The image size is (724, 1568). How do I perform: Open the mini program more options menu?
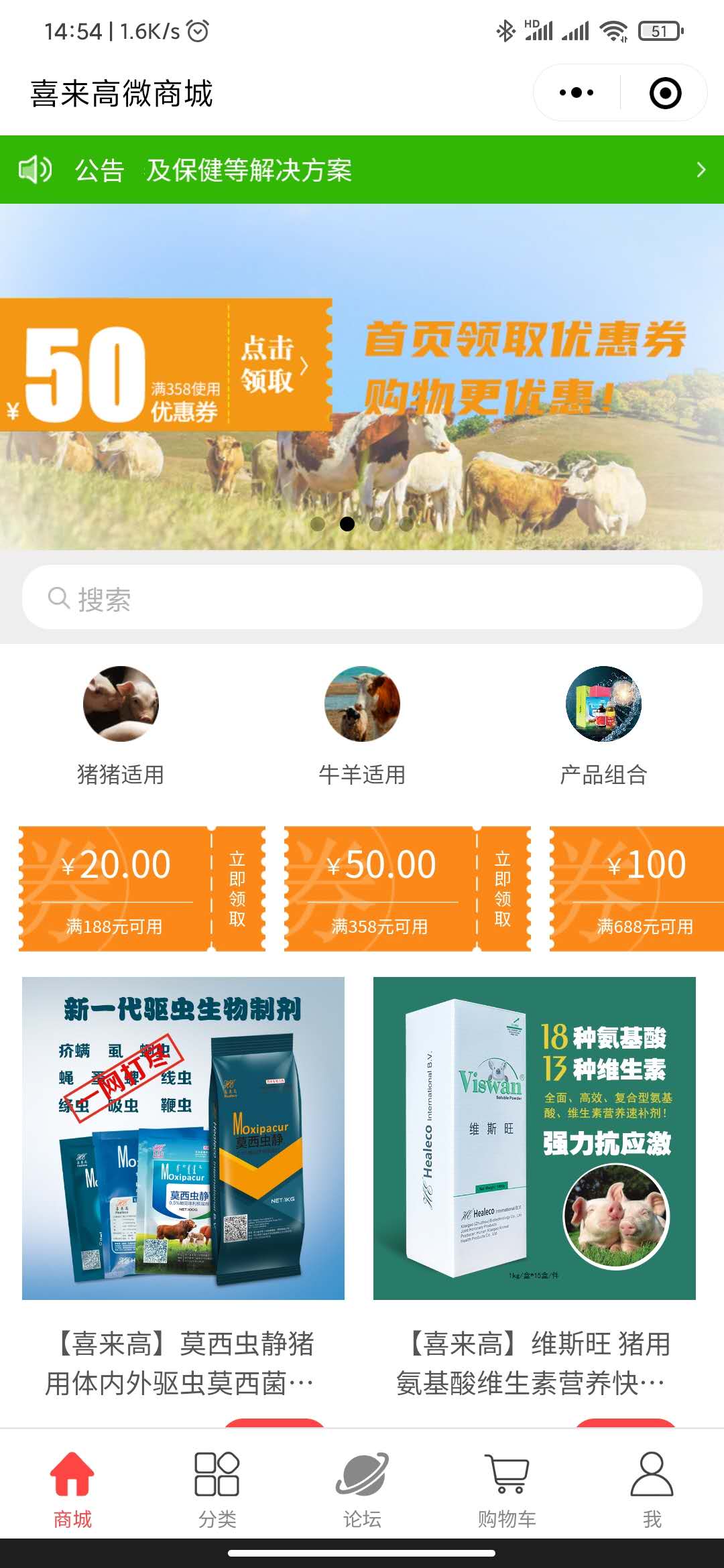(577, 93)
